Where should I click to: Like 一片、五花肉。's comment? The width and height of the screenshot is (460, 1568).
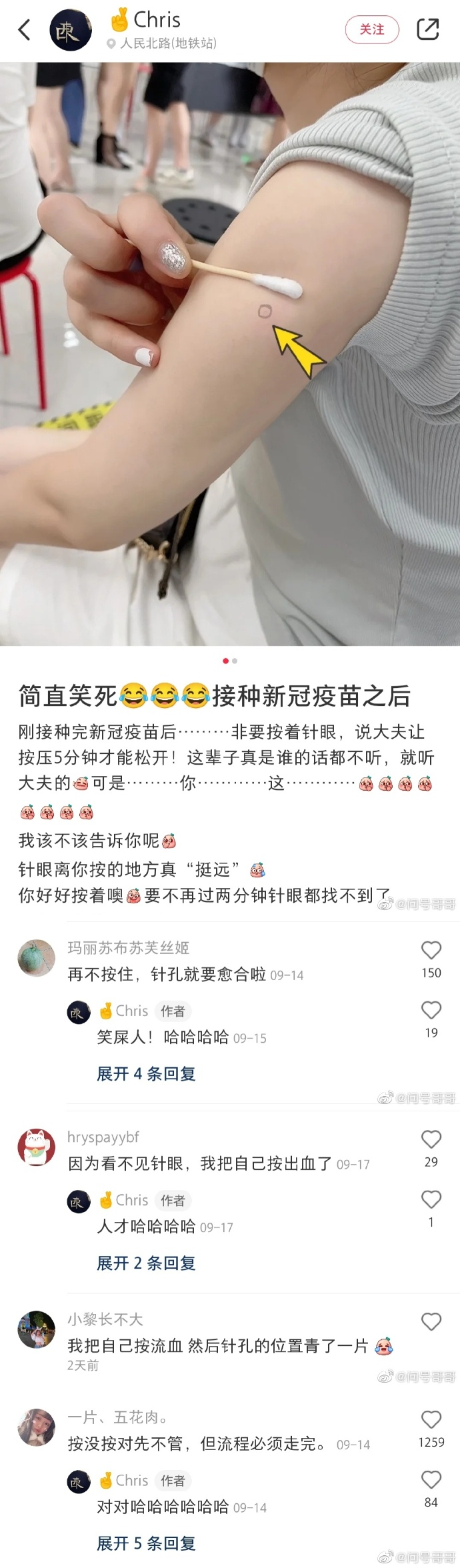click(x=431, y=1420)
